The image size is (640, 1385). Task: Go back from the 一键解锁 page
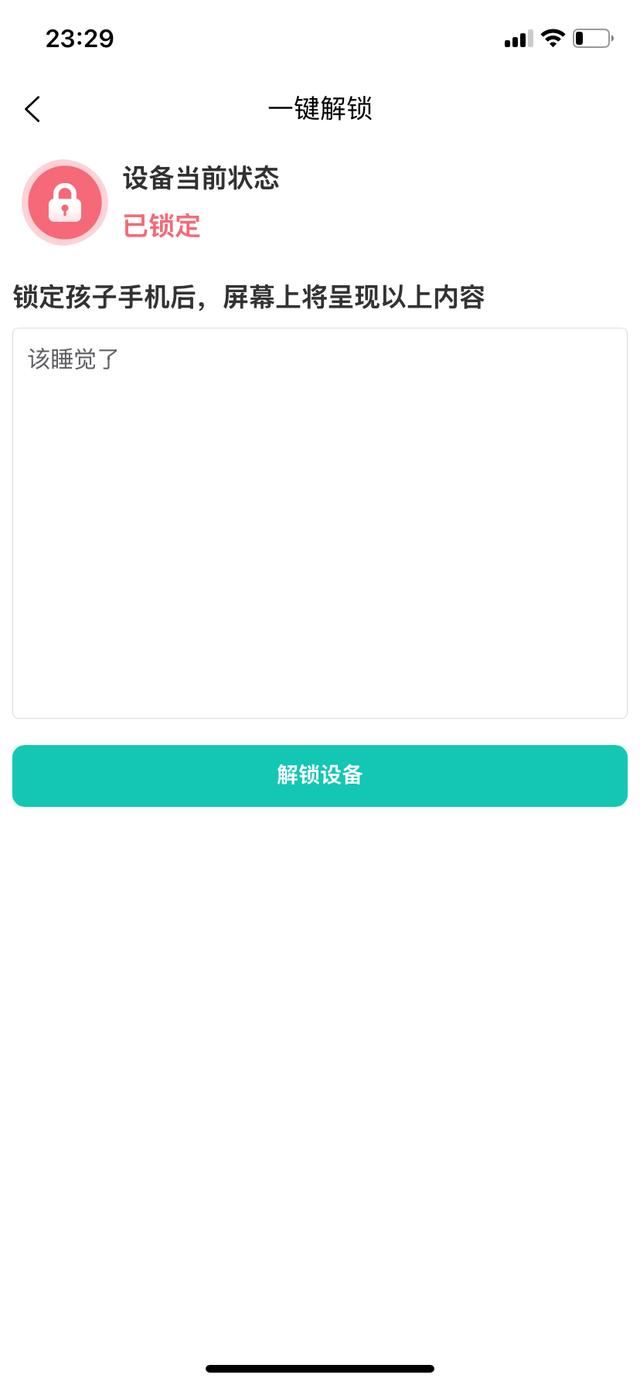click(x=33, y=109)
